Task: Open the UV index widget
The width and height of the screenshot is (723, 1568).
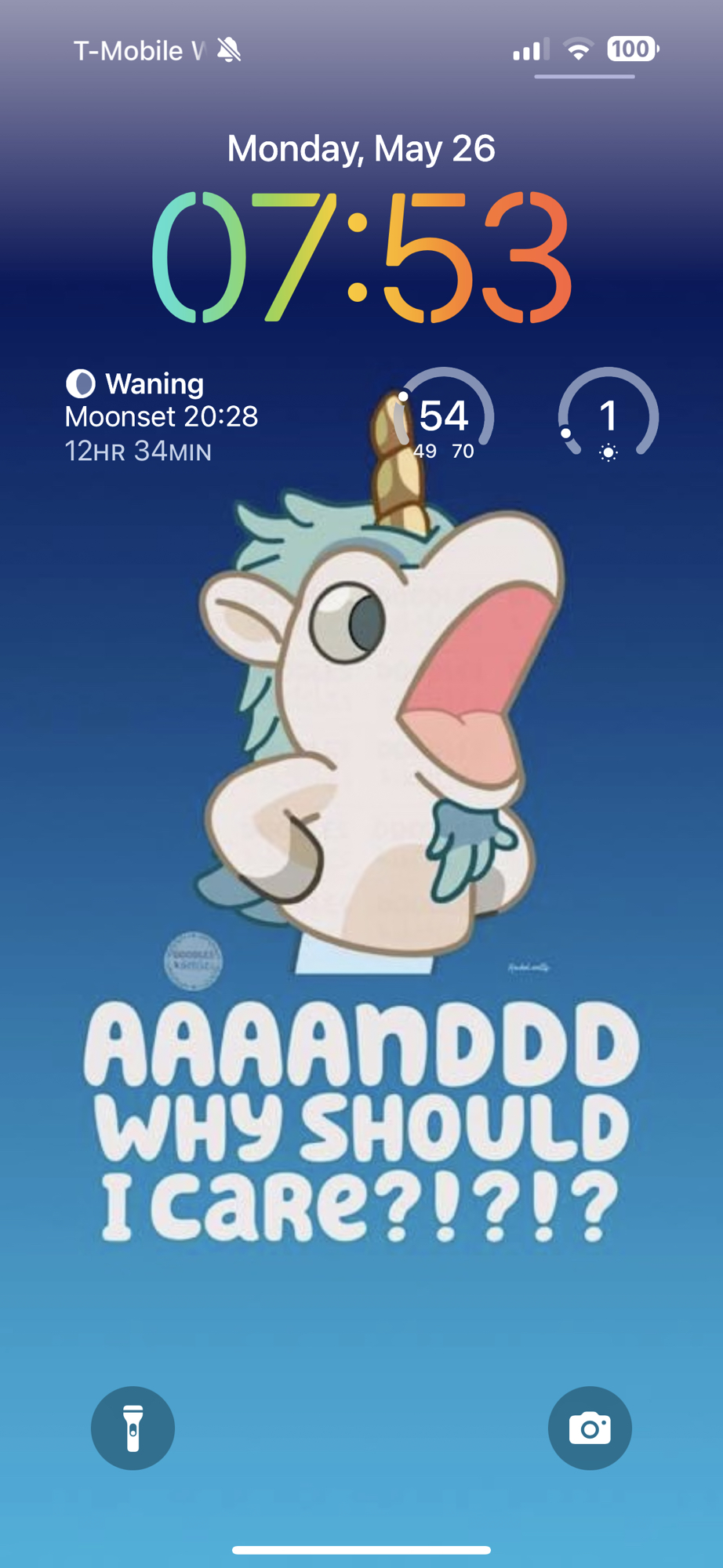Action: (608, 417)
